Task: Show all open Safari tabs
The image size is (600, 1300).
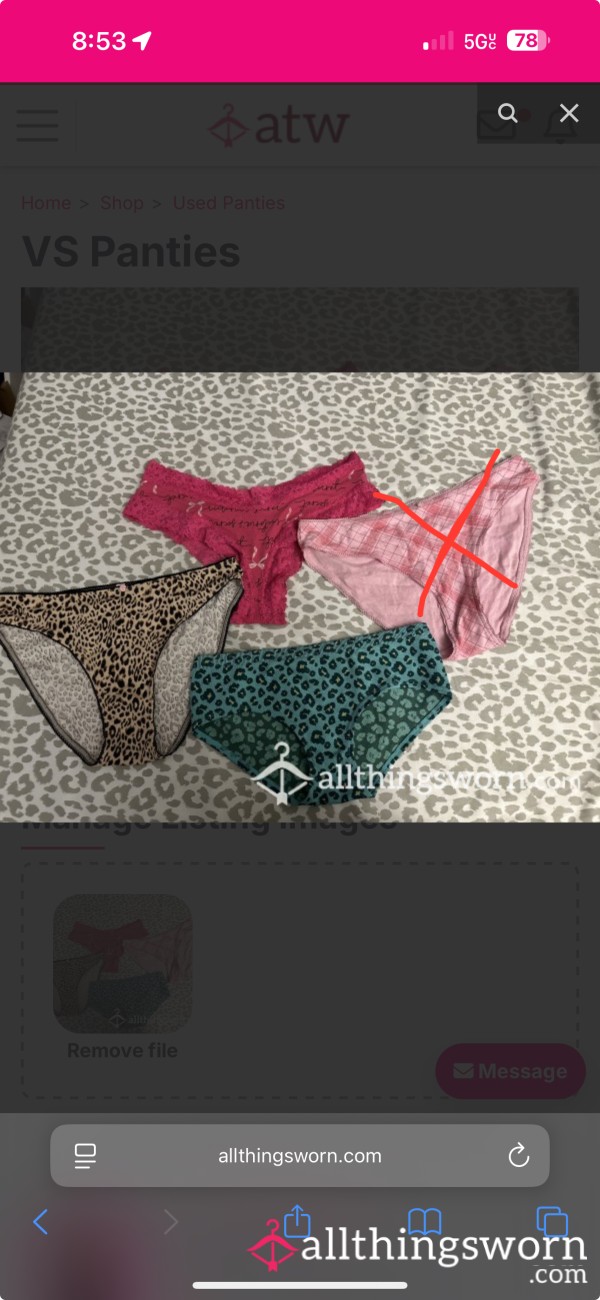Action: (x=552, y=1221)
